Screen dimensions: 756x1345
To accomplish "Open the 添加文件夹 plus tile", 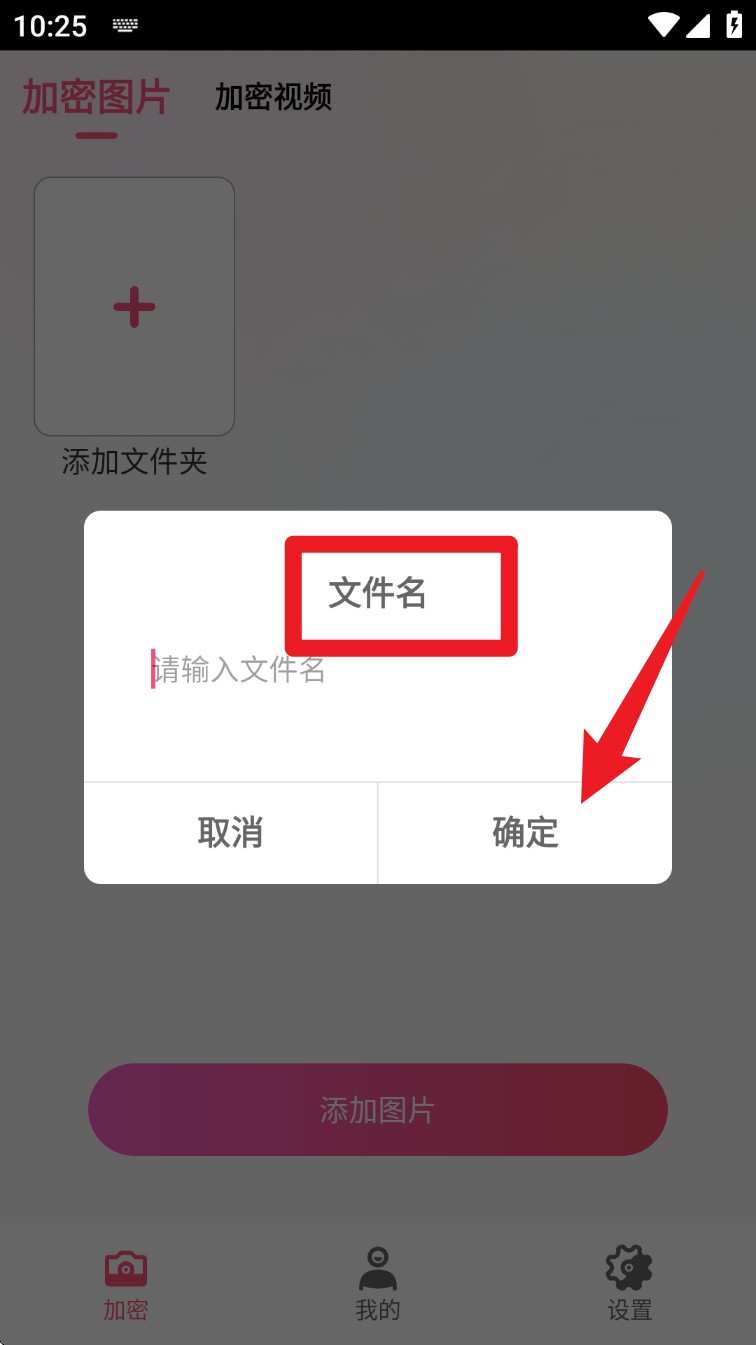I will point(134,307).
